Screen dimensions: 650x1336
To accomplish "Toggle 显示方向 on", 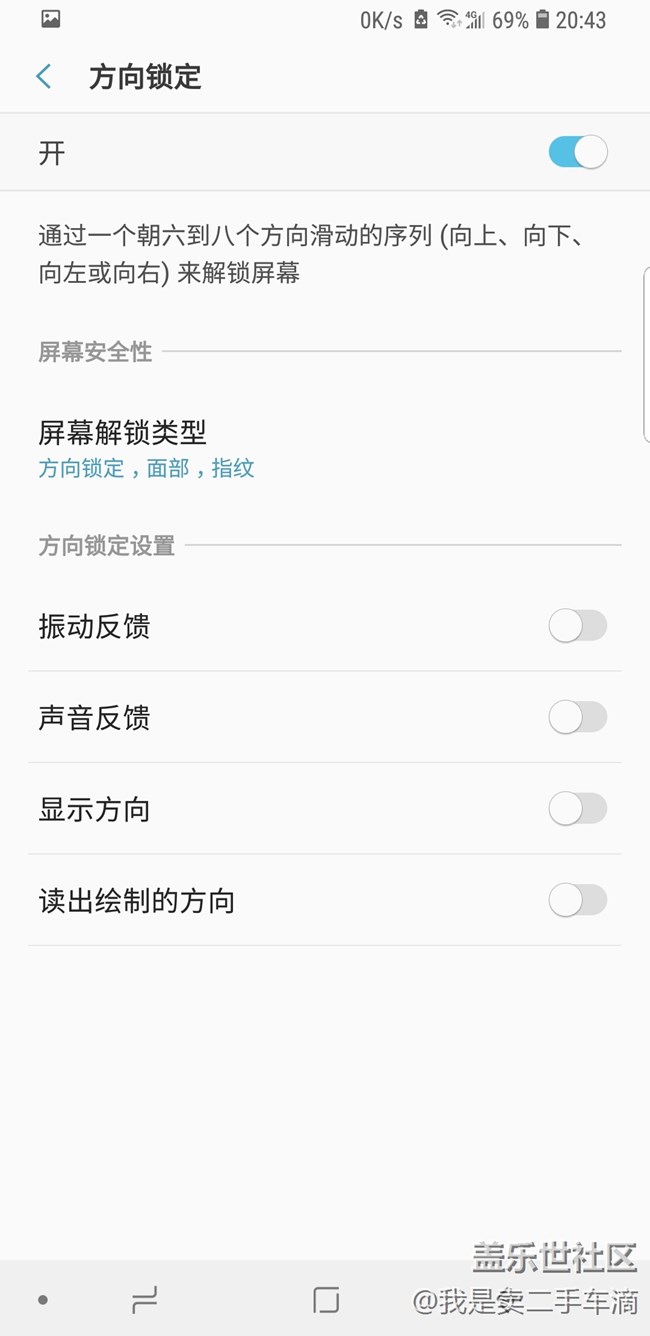I will (577, 809).
